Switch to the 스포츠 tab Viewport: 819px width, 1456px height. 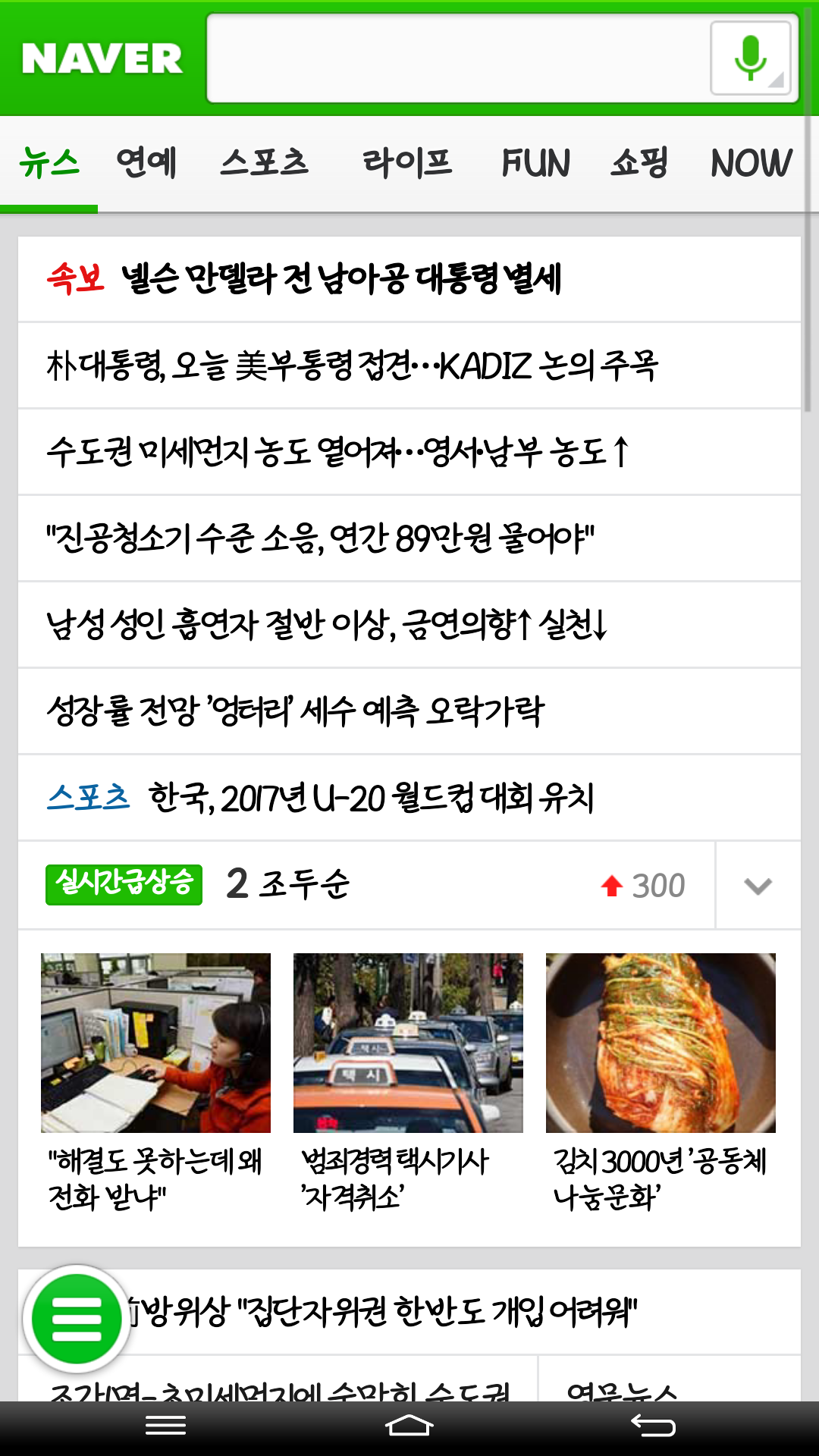pos(265,163)
